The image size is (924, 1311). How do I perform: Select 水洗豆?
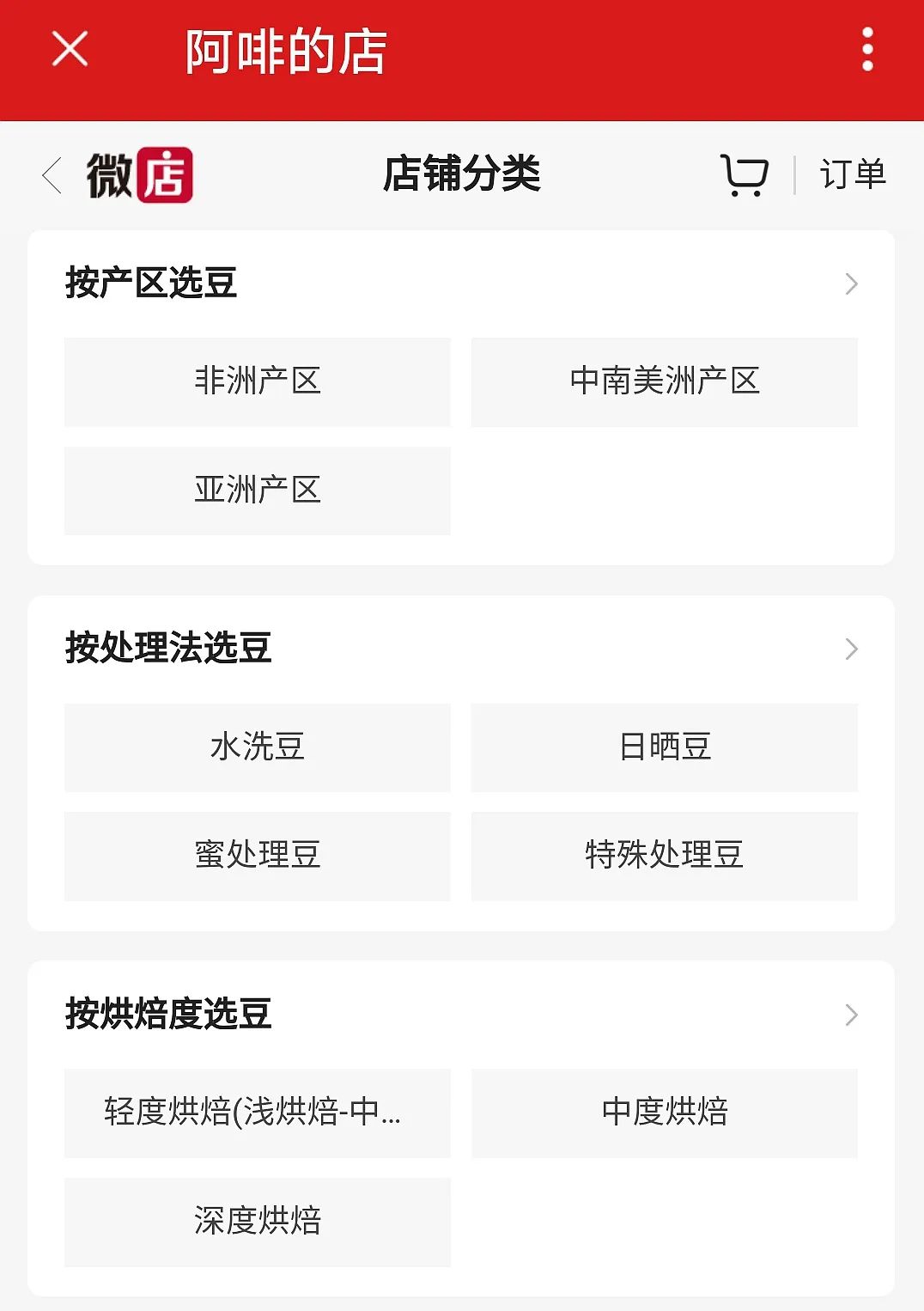click(x=257, y=747)
